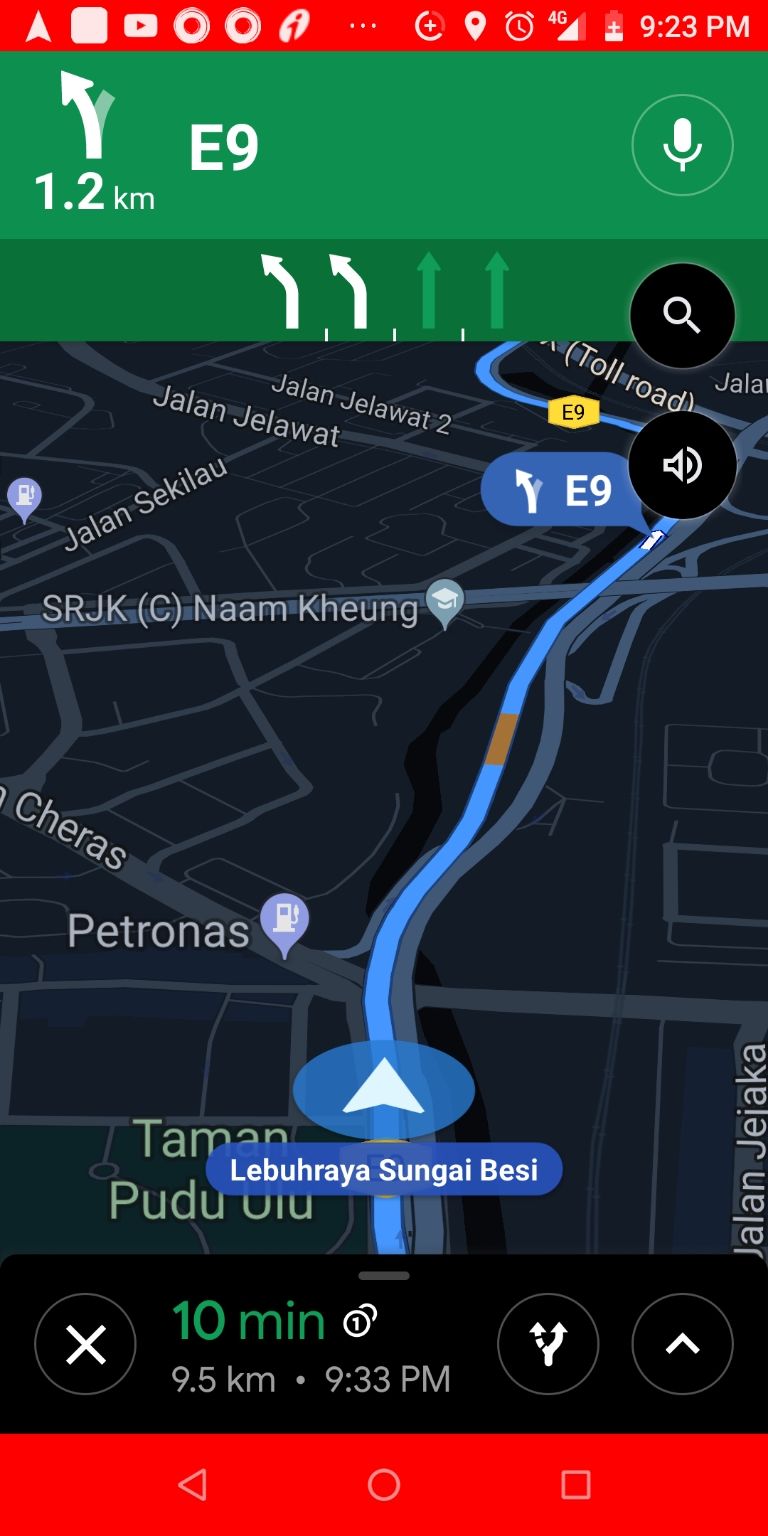Open SRJK (C) Naam Kheung school marker
This screenshot has width=768, height=1536.
pyautogui.click(x=445, y=603)
